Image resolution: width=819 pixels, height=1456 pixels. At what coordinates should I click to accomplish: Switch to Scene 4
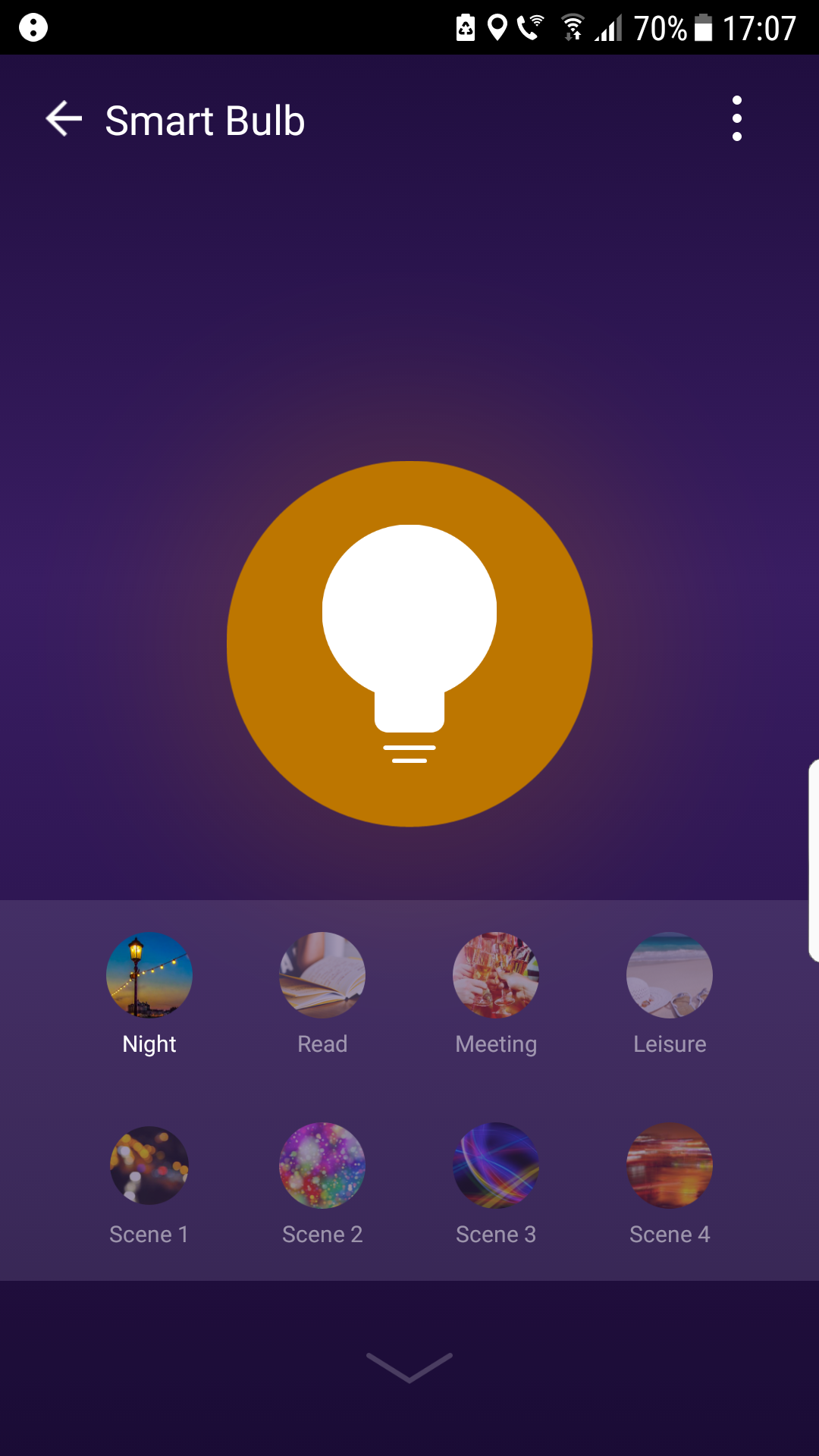tap(670, 1166)
